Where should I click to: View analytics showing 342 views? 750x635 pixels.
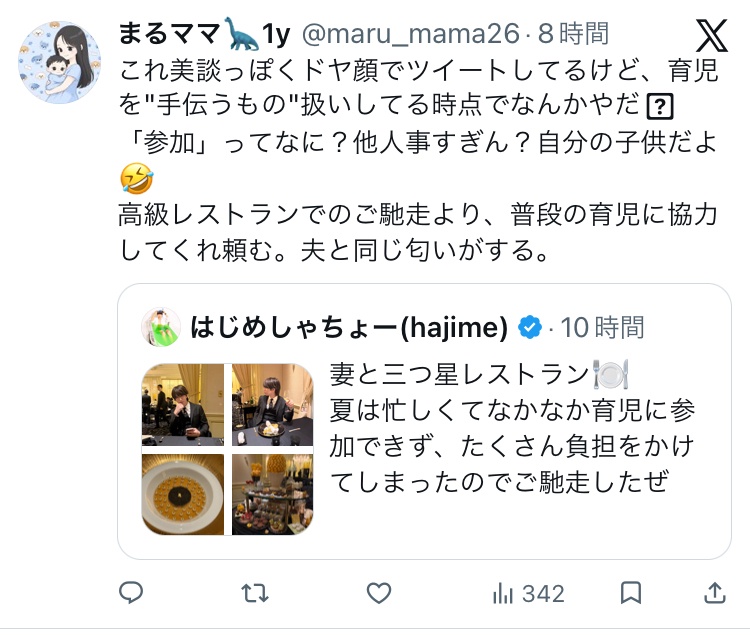tap(529, 593)
